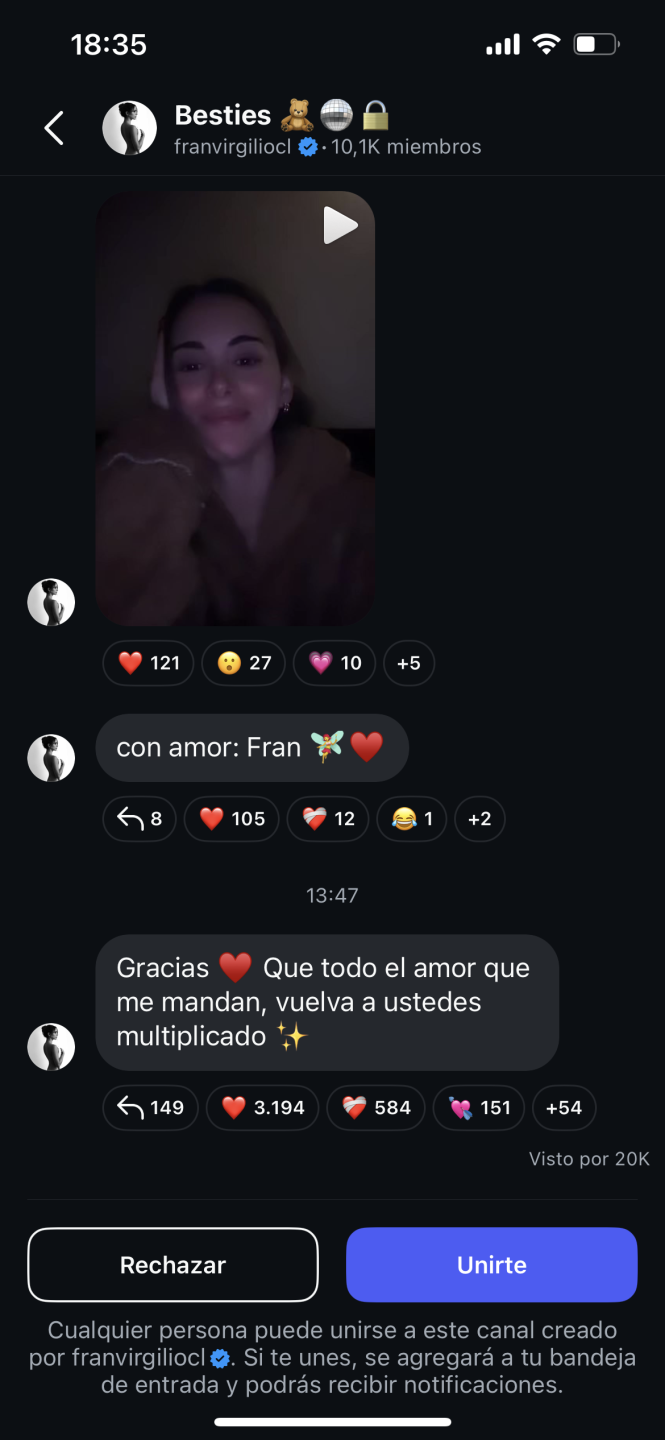Play the video message

point(340,226)
